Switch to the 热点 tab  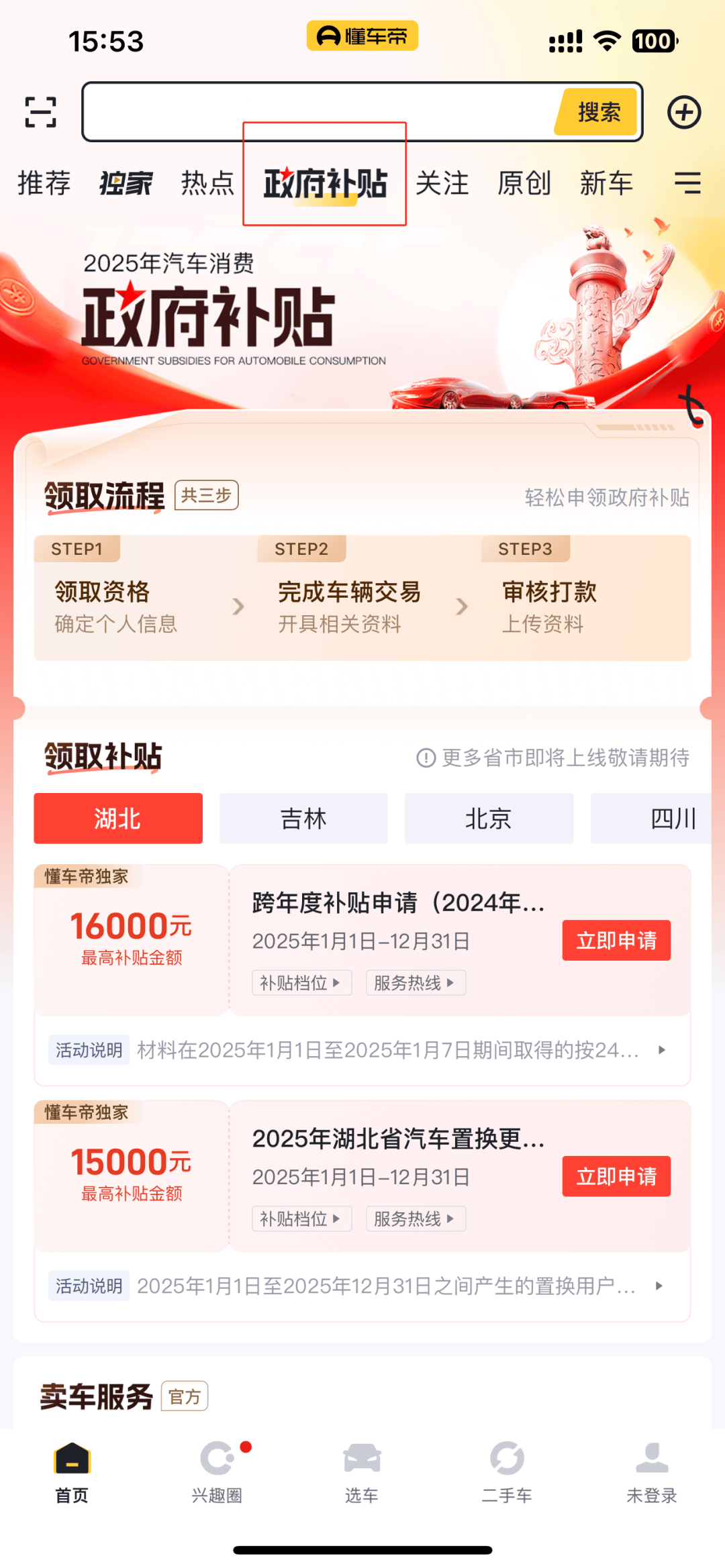coord(207,183)
